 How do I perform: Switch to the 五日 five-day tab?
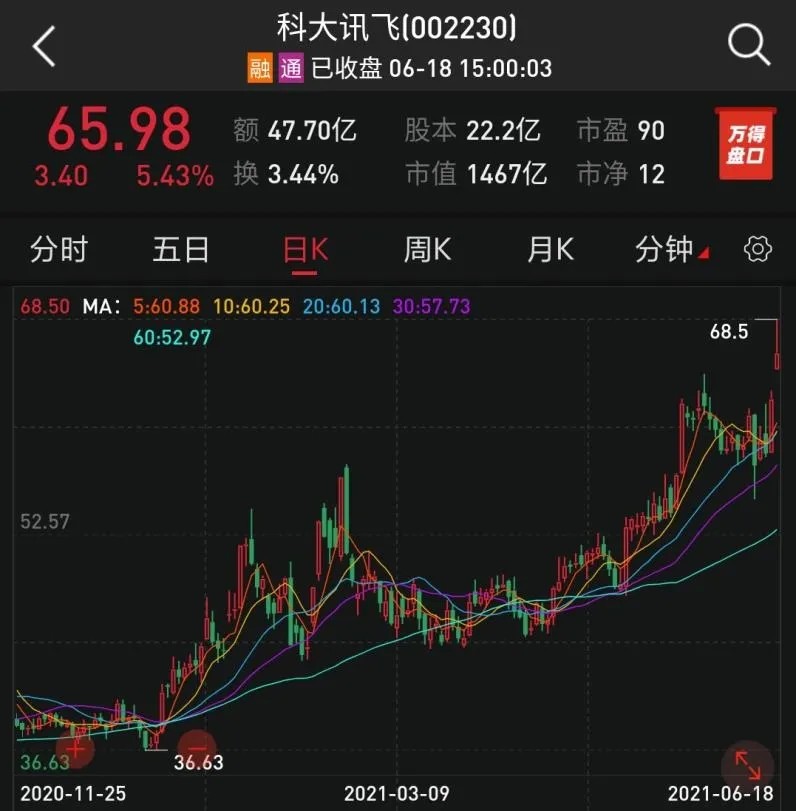coord(181,249)
